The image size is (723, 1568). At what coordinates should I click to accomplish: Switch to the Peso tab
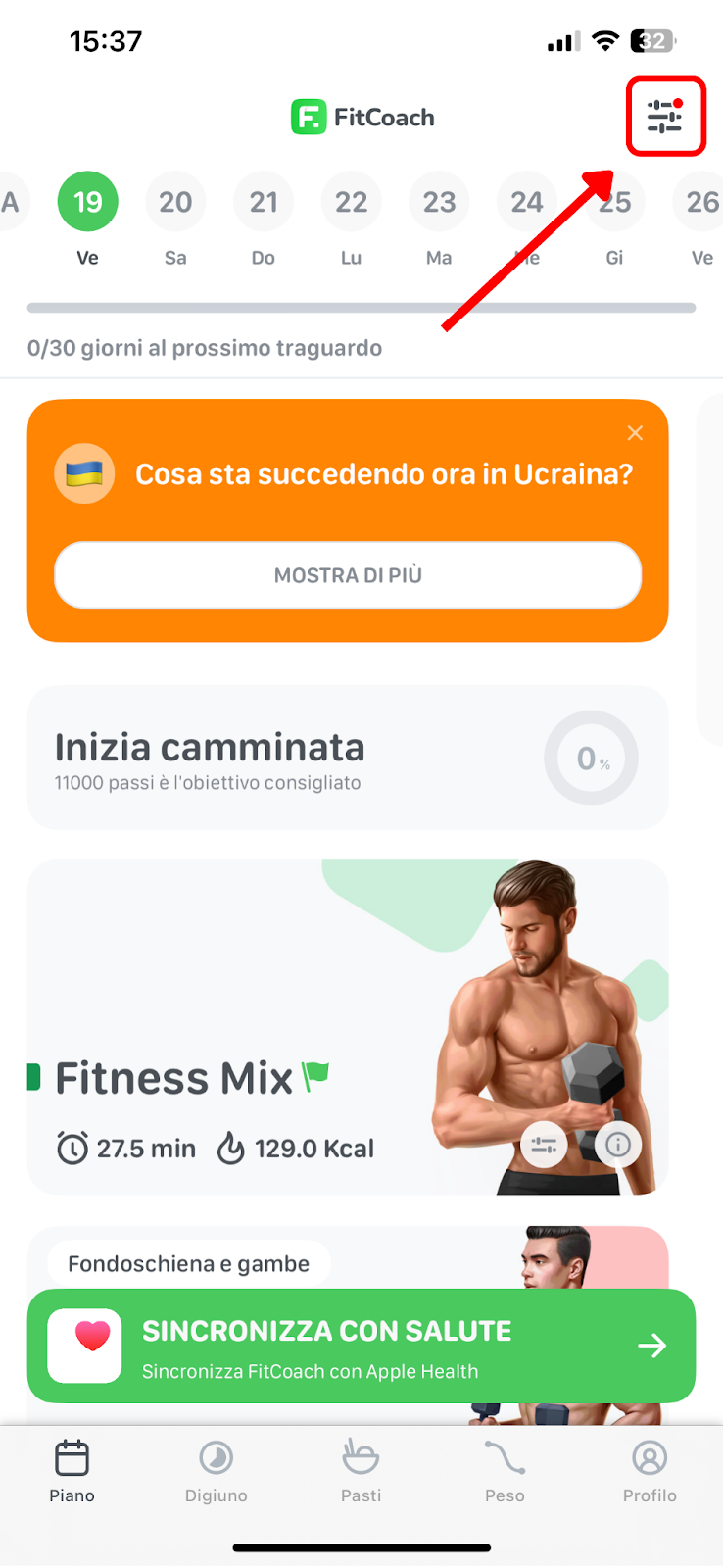coord(505,1471)
